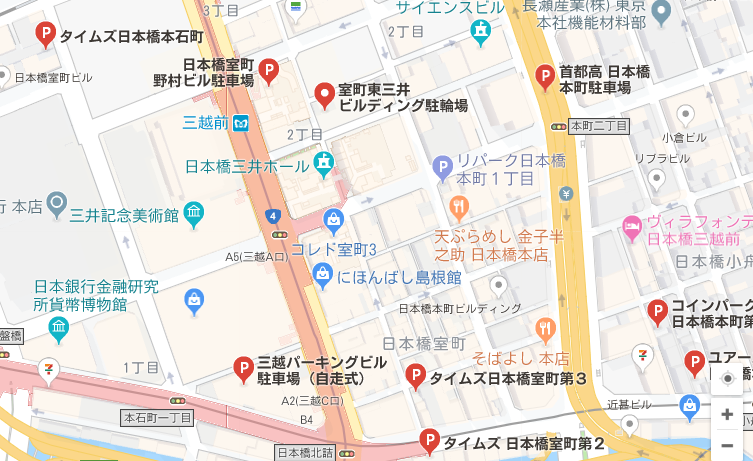
Task: Open the タイムズ日本橋本石町 parking pin
Action: pyautogui.click(x=45, y=35)
